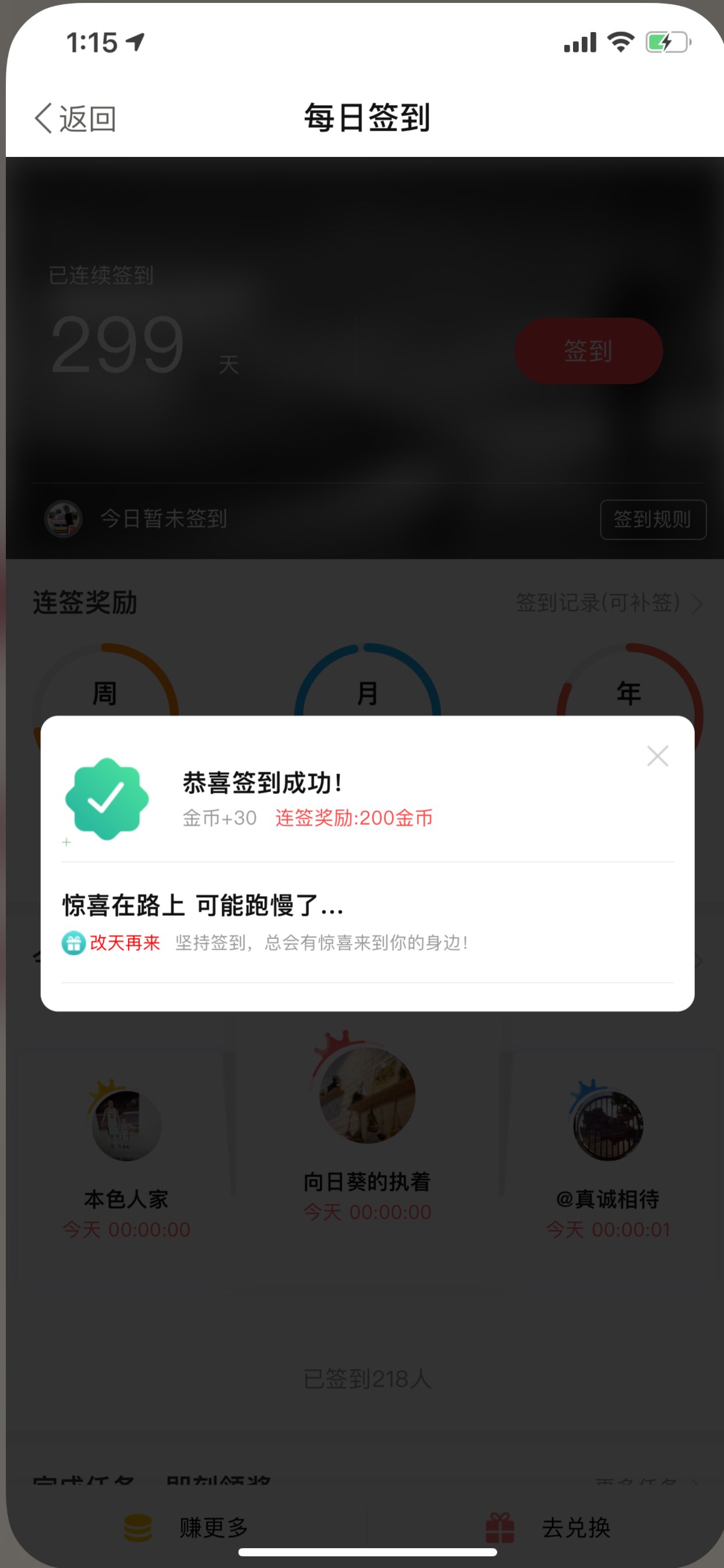Go back via 返回 button
Screen dimensions: 724x1568
[x=75, y=118]
